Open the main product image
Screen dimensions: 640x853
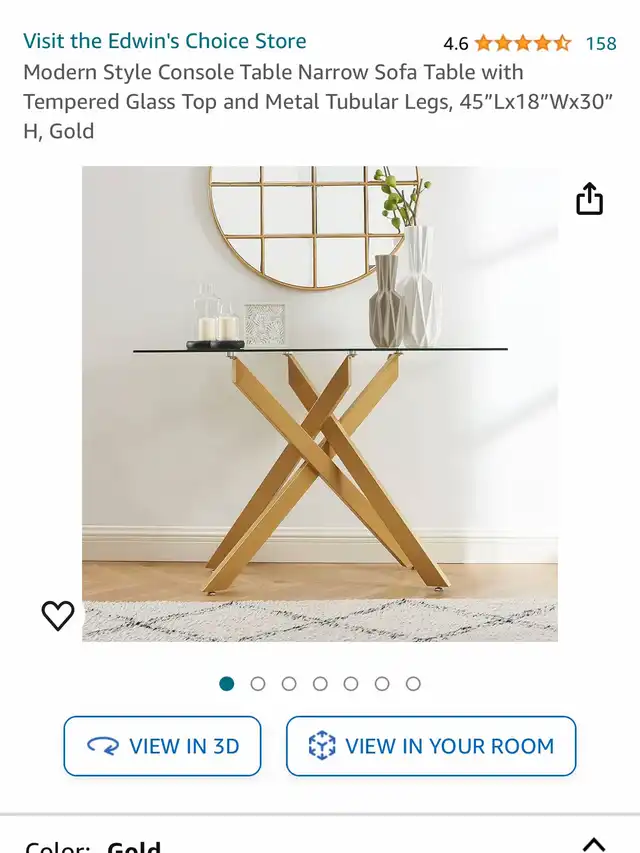[x=320, y=400]
